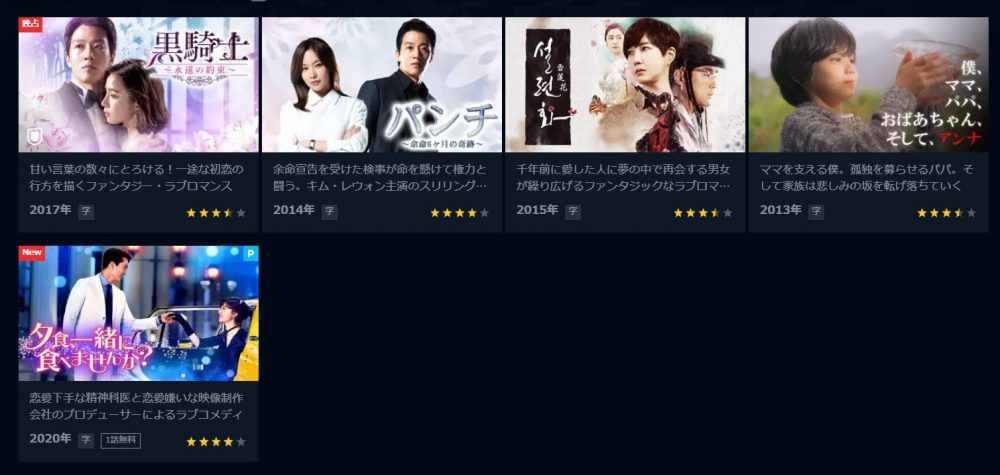
Task: Open 夕食一緒に食べませんか? drama card
Action: coord(138,313)
